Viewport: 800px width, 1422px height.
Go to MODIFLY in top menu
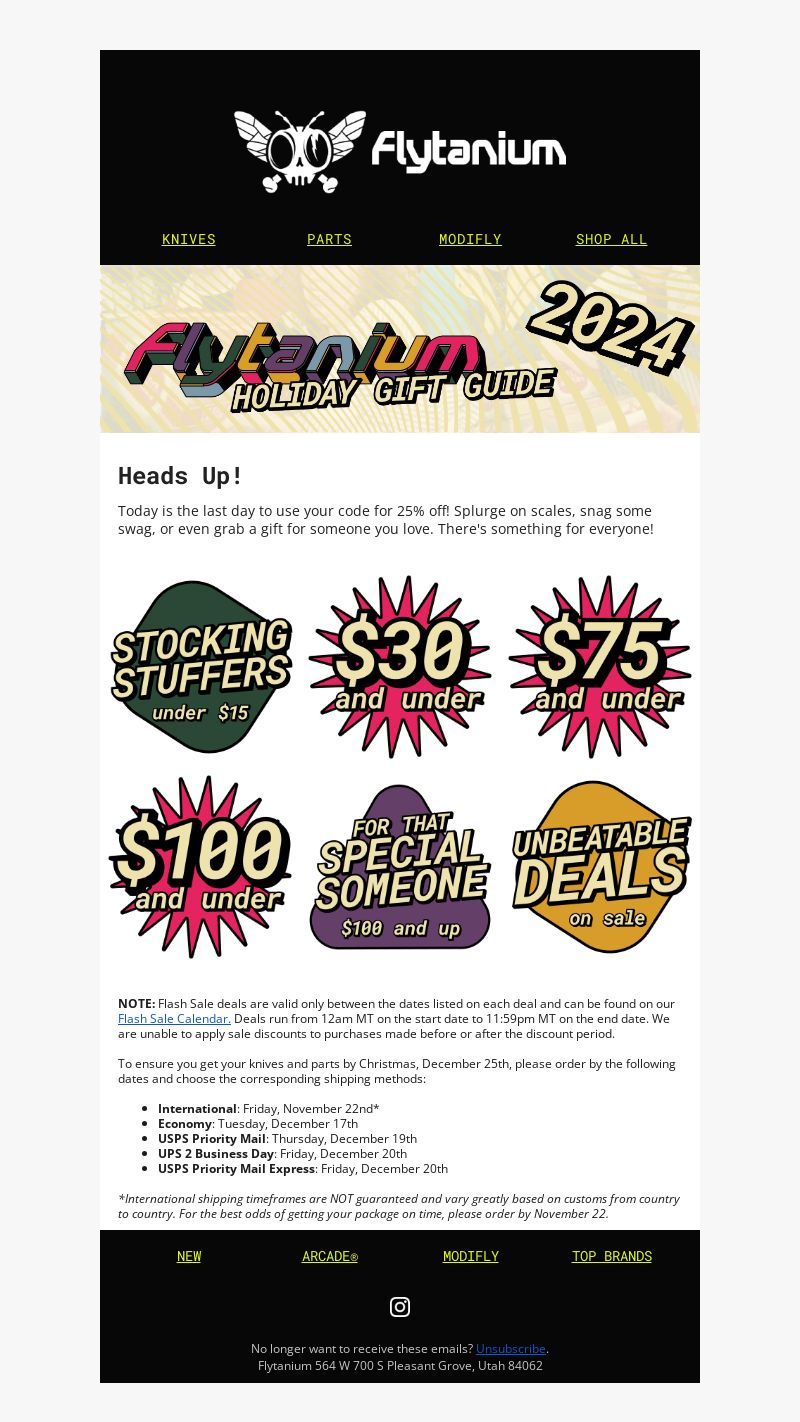click(470, 239)
